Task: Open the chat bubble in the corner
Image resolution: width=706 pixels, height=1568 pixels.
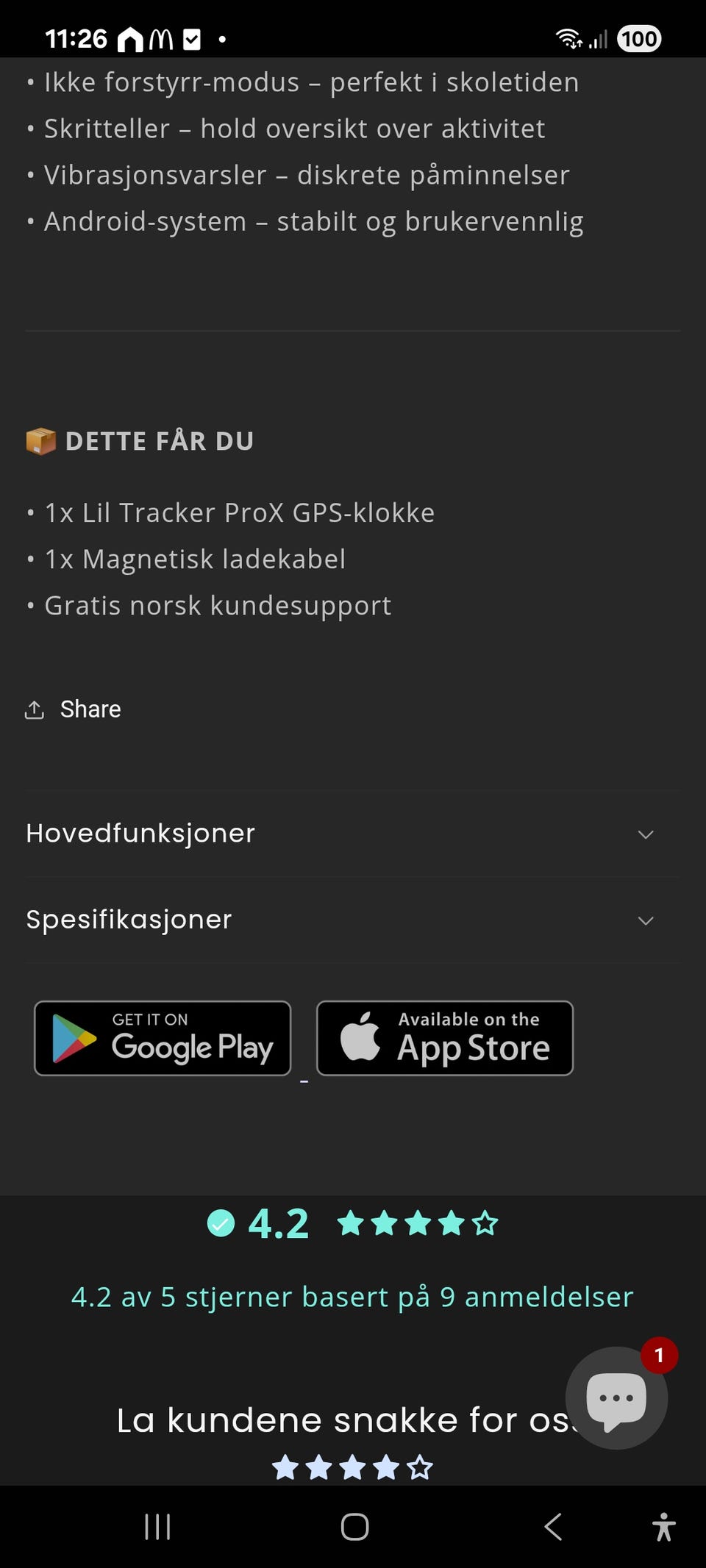Action: pos(616,1397)
